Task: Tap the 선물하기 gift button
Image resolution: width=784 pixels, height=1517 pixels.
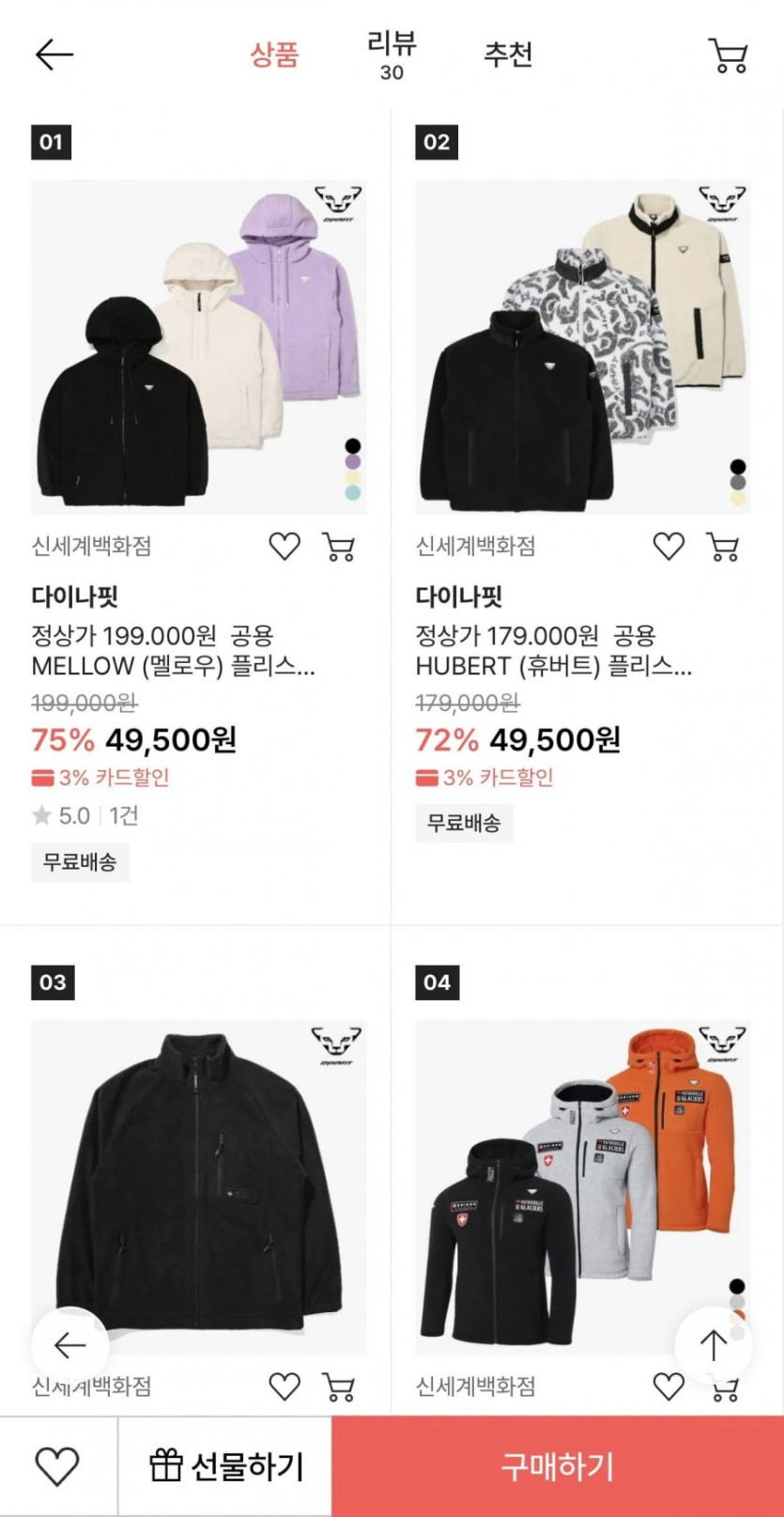Action: (x=225, y=1466)
